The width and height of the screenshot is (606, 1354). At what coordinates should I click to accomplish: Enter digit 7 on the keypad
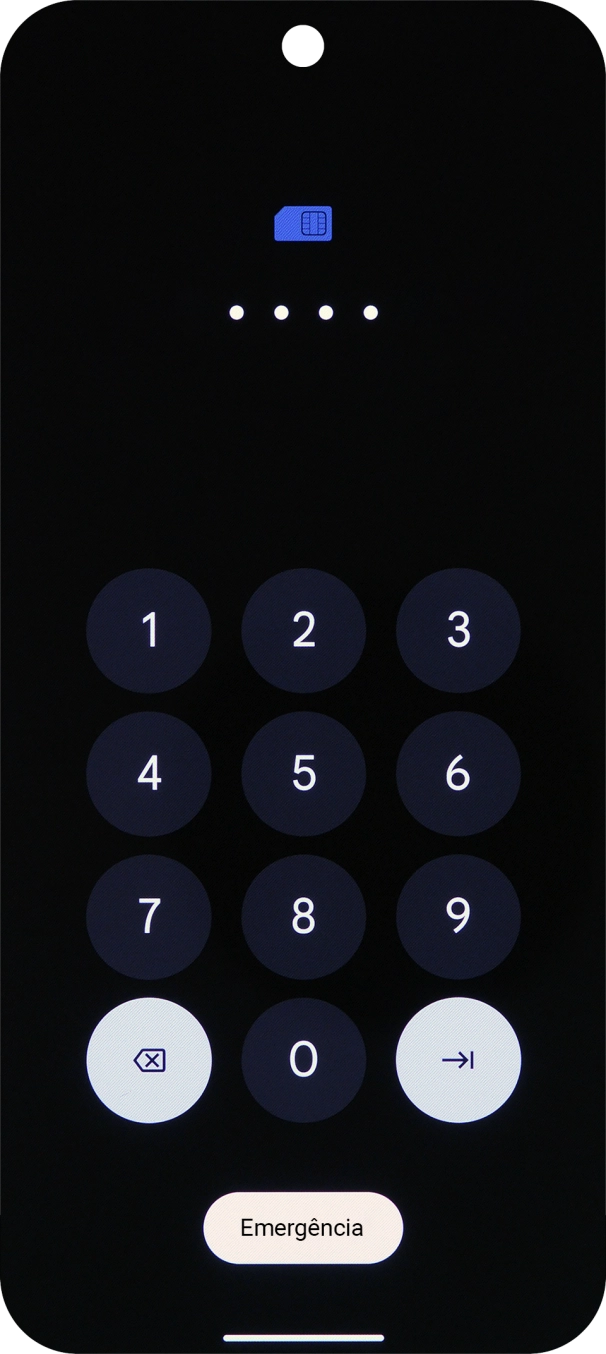[x=149, y=917]
